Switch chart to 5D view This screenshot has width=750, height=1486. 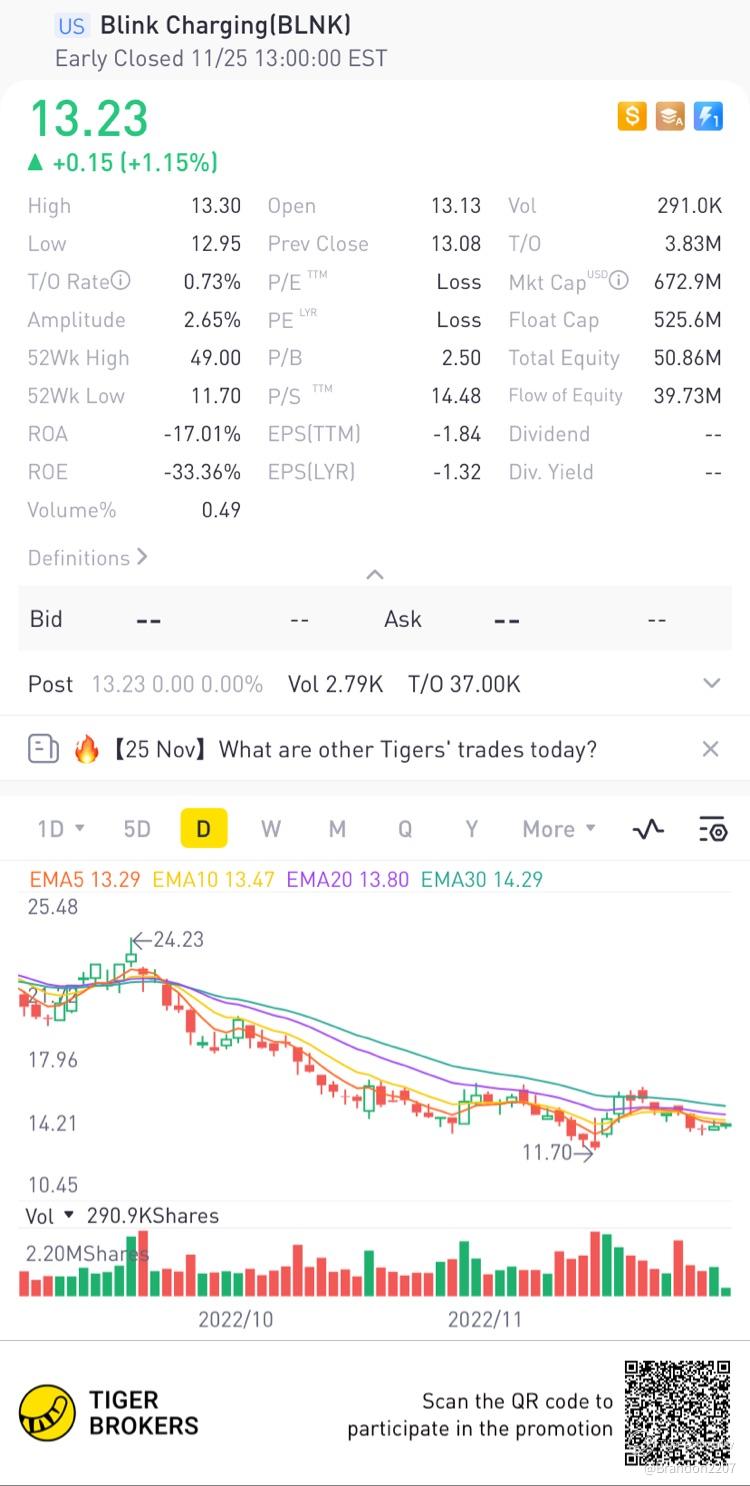coord(137,829)
